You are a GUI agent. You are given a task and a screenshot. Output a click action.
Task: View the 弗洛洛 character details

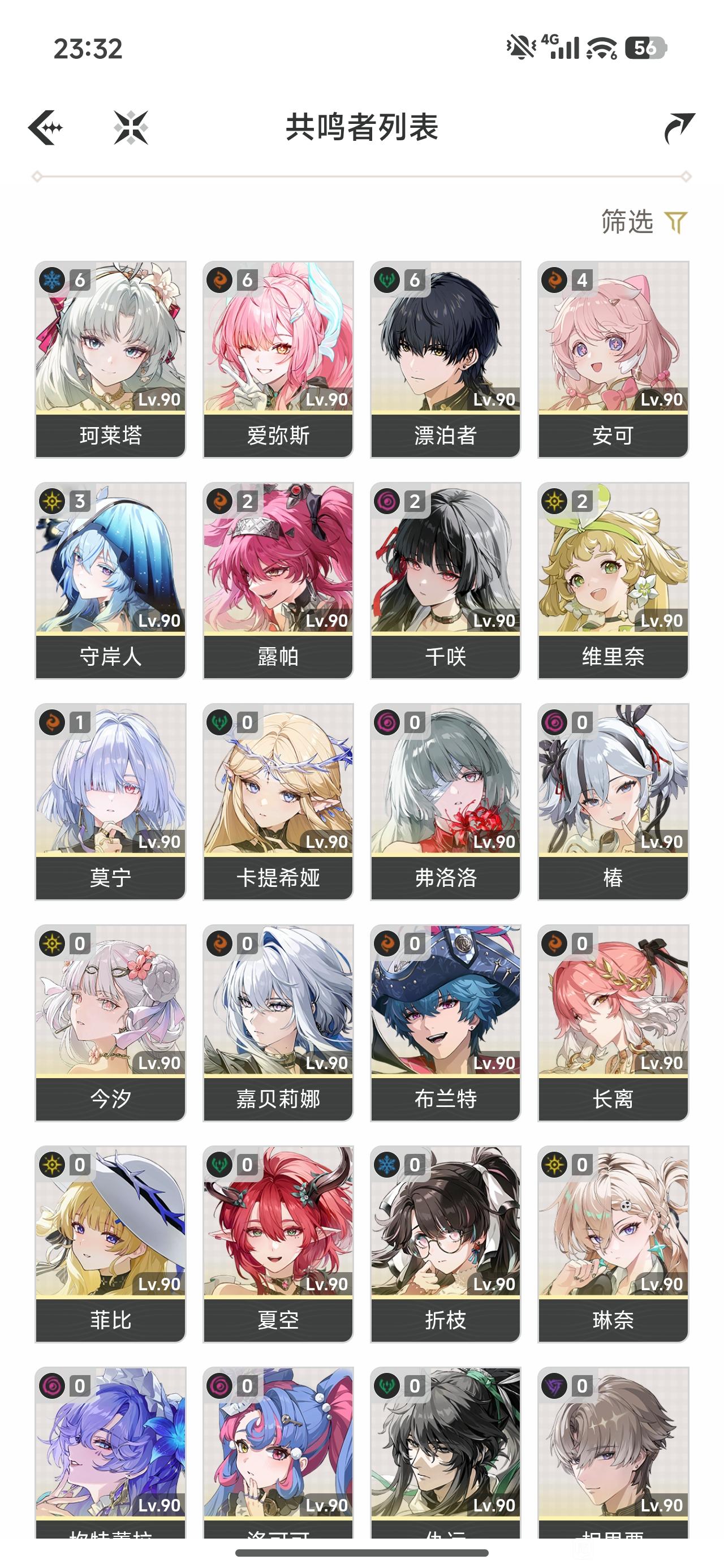[x=445, y=801]
